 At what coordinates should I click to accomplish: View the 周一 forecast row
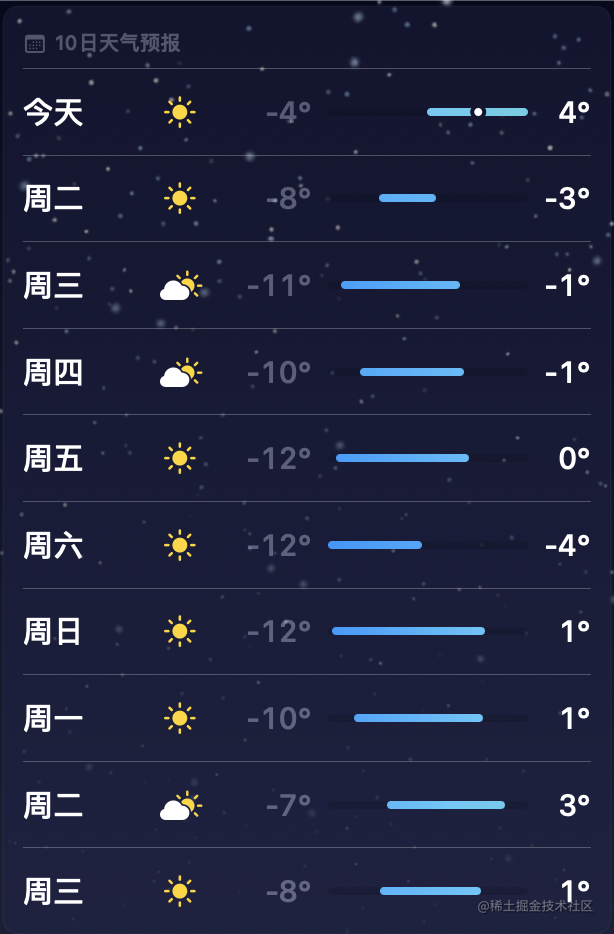click(307, 718)
